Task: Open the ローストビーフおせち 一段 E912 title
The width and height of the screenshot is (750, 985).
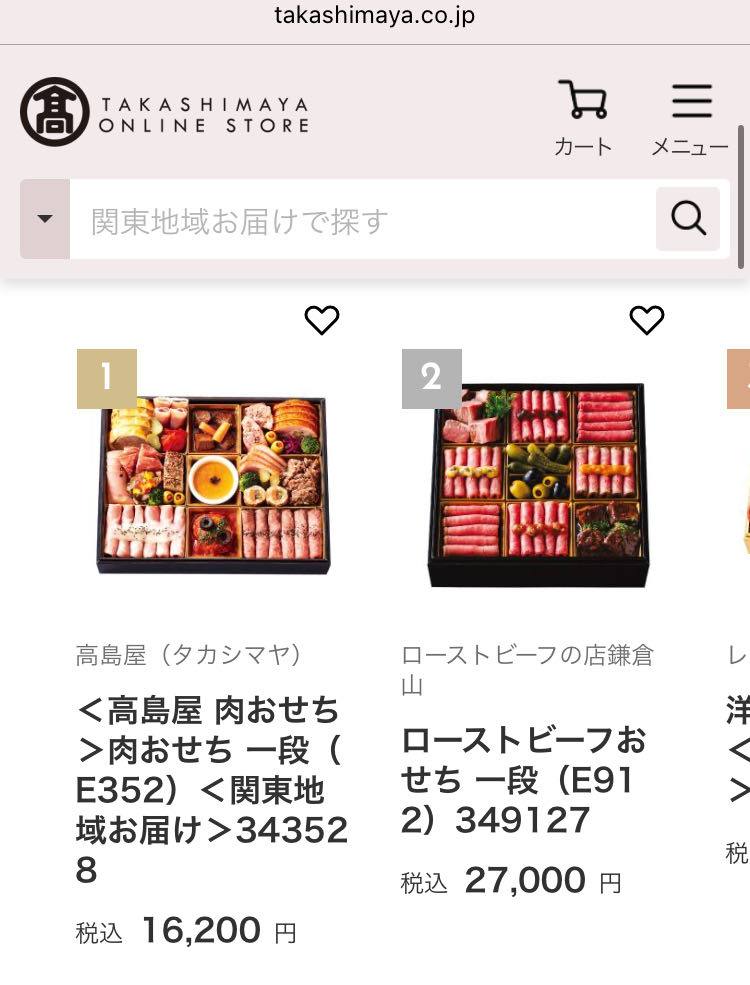Action: [x=525, y=780]
